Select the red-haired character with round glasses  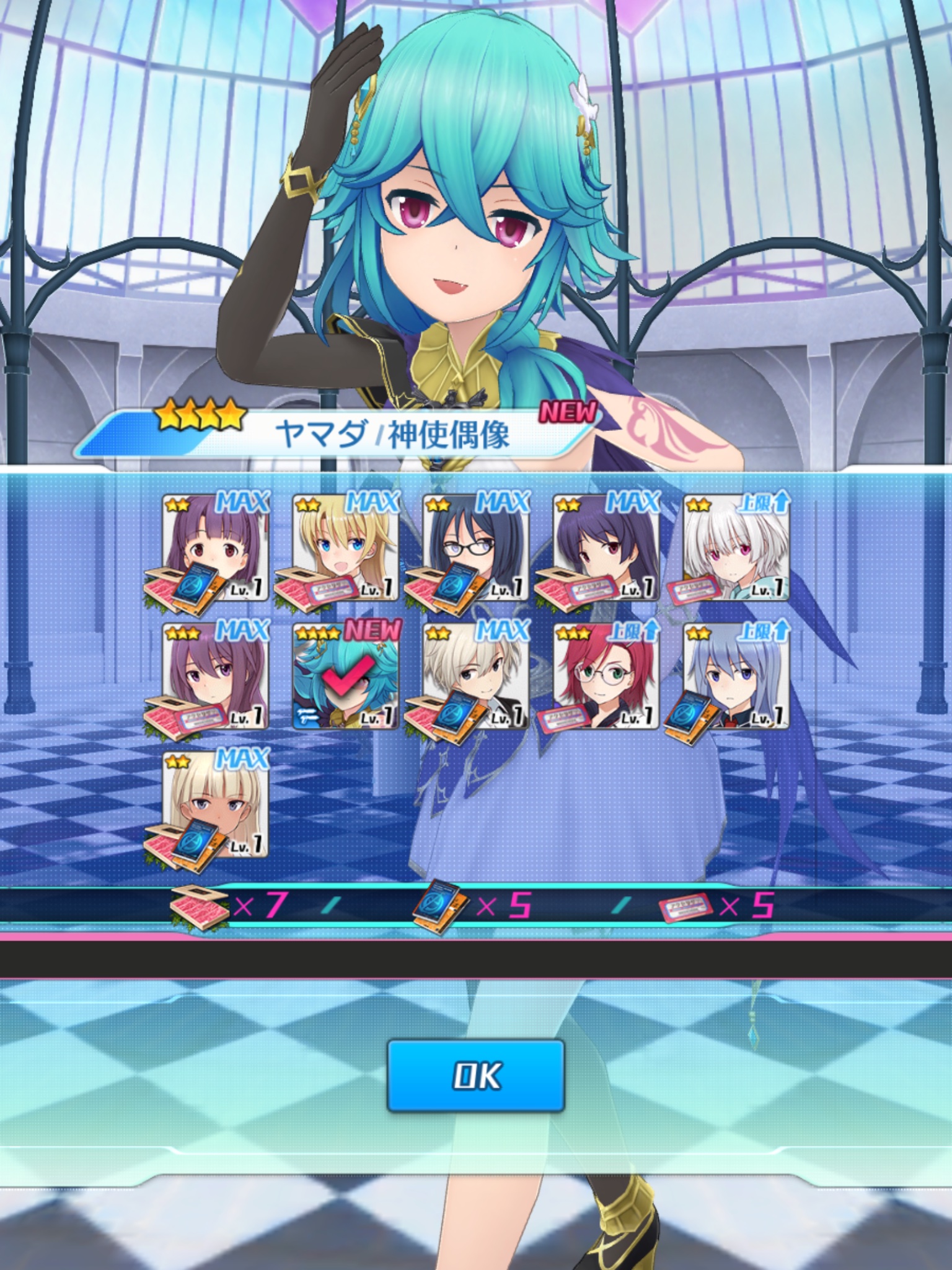[x=606, y=677]
